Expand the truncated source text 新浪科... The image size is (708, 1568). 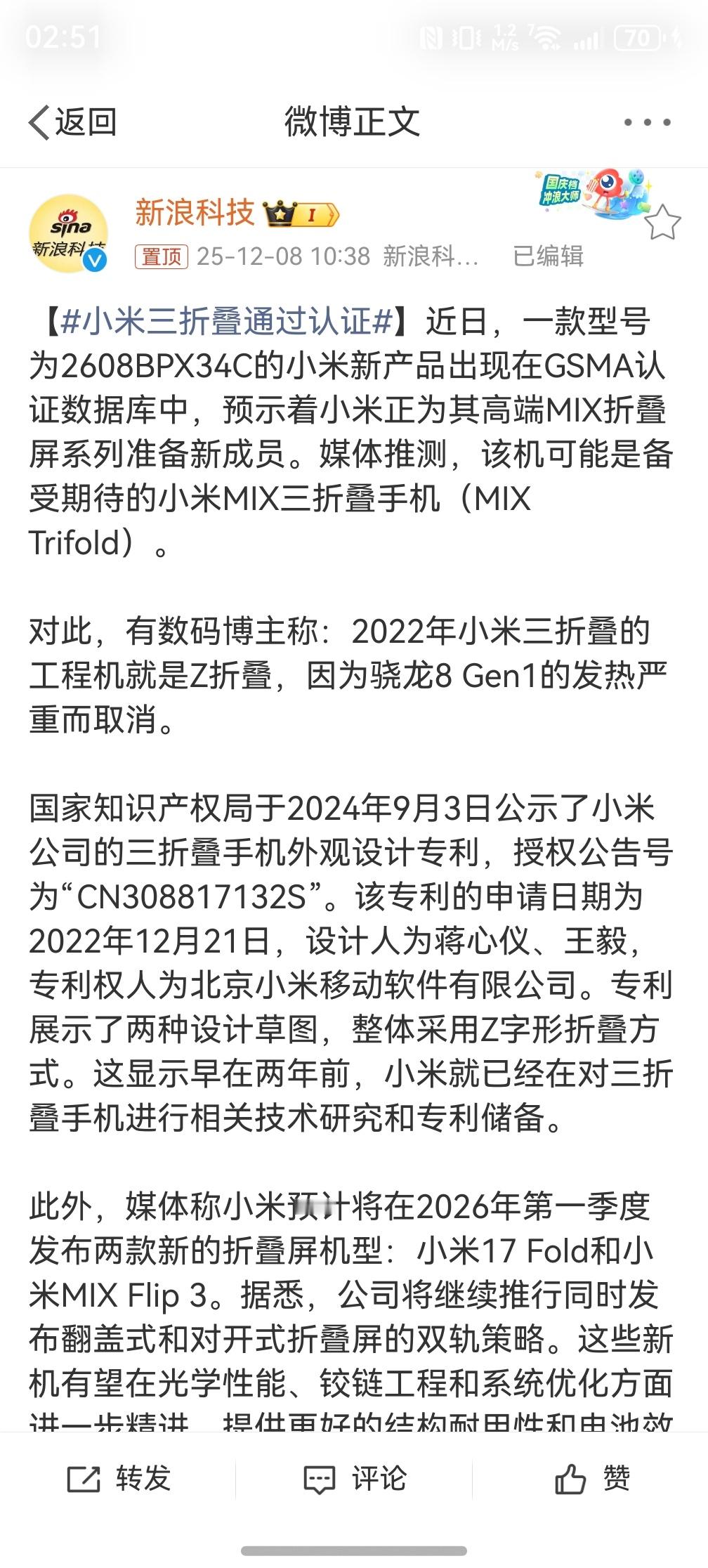click(x=430, y=257)
